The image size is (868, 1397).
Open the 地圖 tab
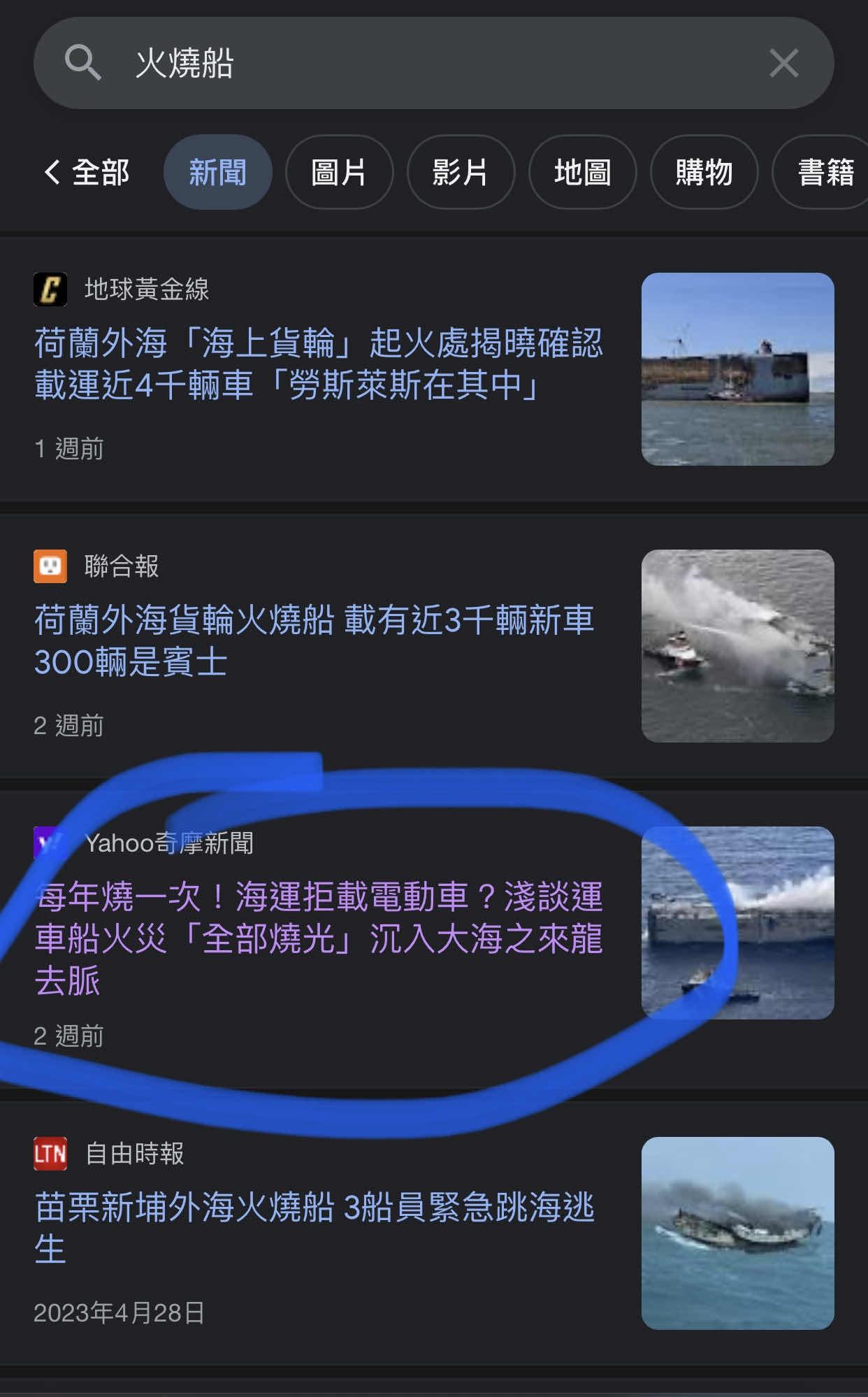tap(582, 172)
